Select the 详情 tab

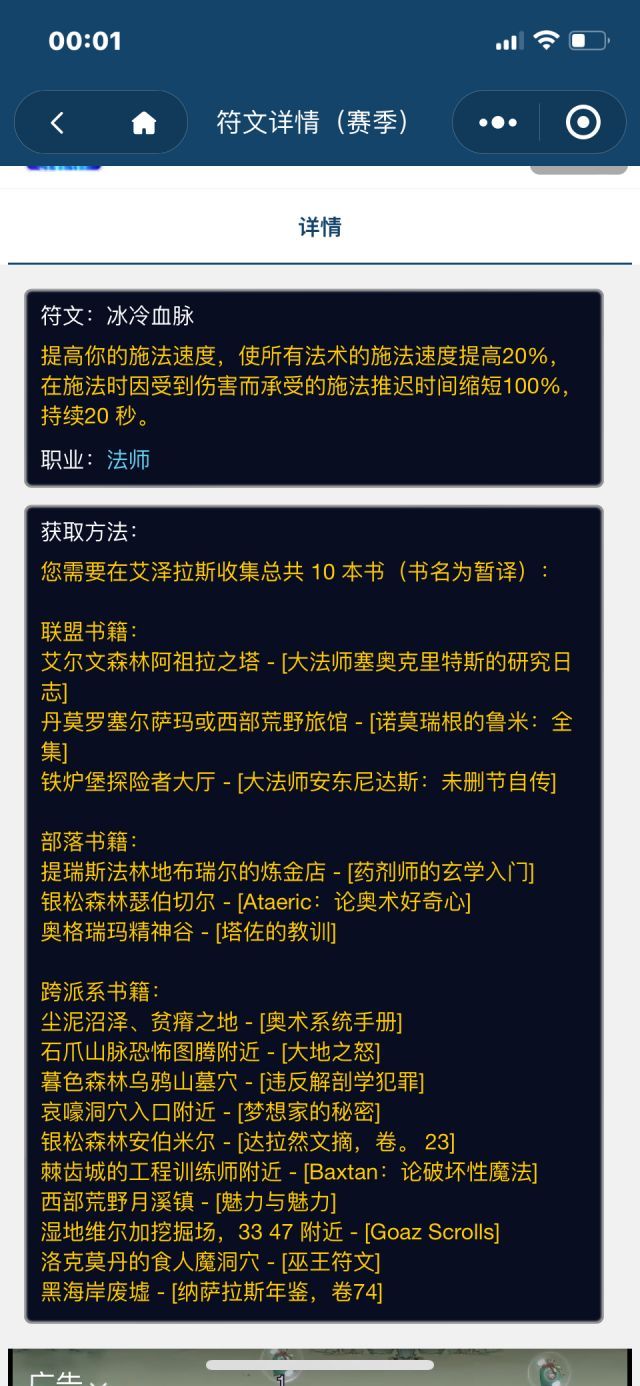[320, 227]
